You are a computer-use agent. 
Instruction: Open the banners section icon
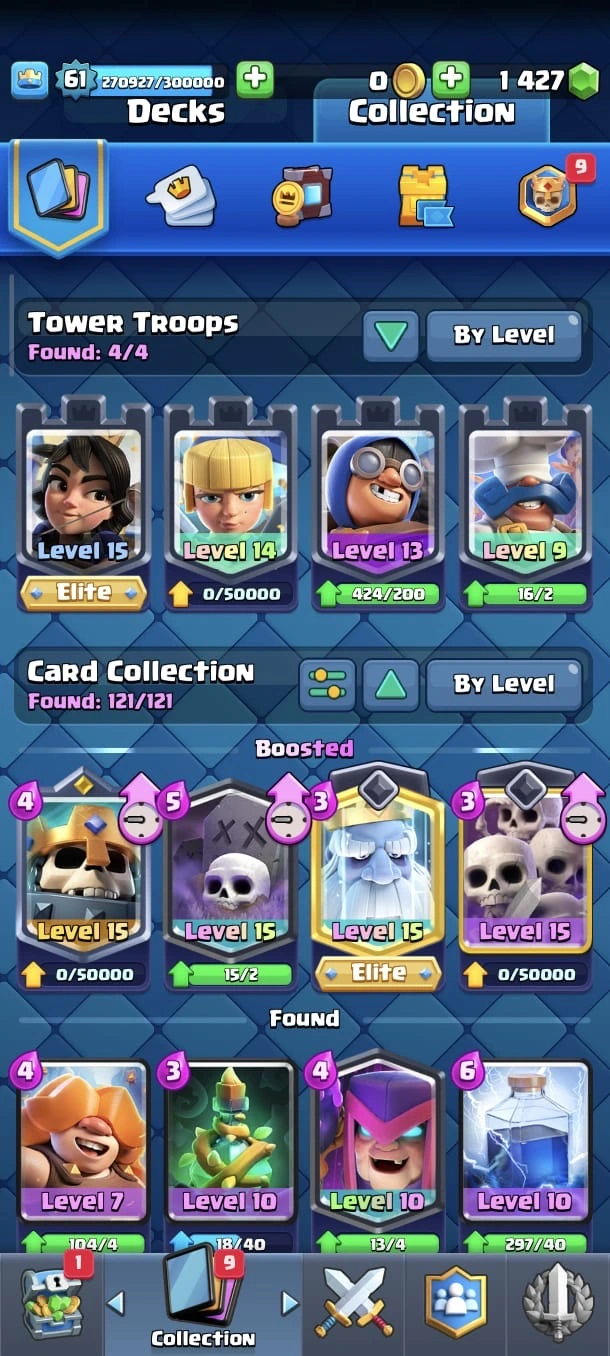(303, 195)
